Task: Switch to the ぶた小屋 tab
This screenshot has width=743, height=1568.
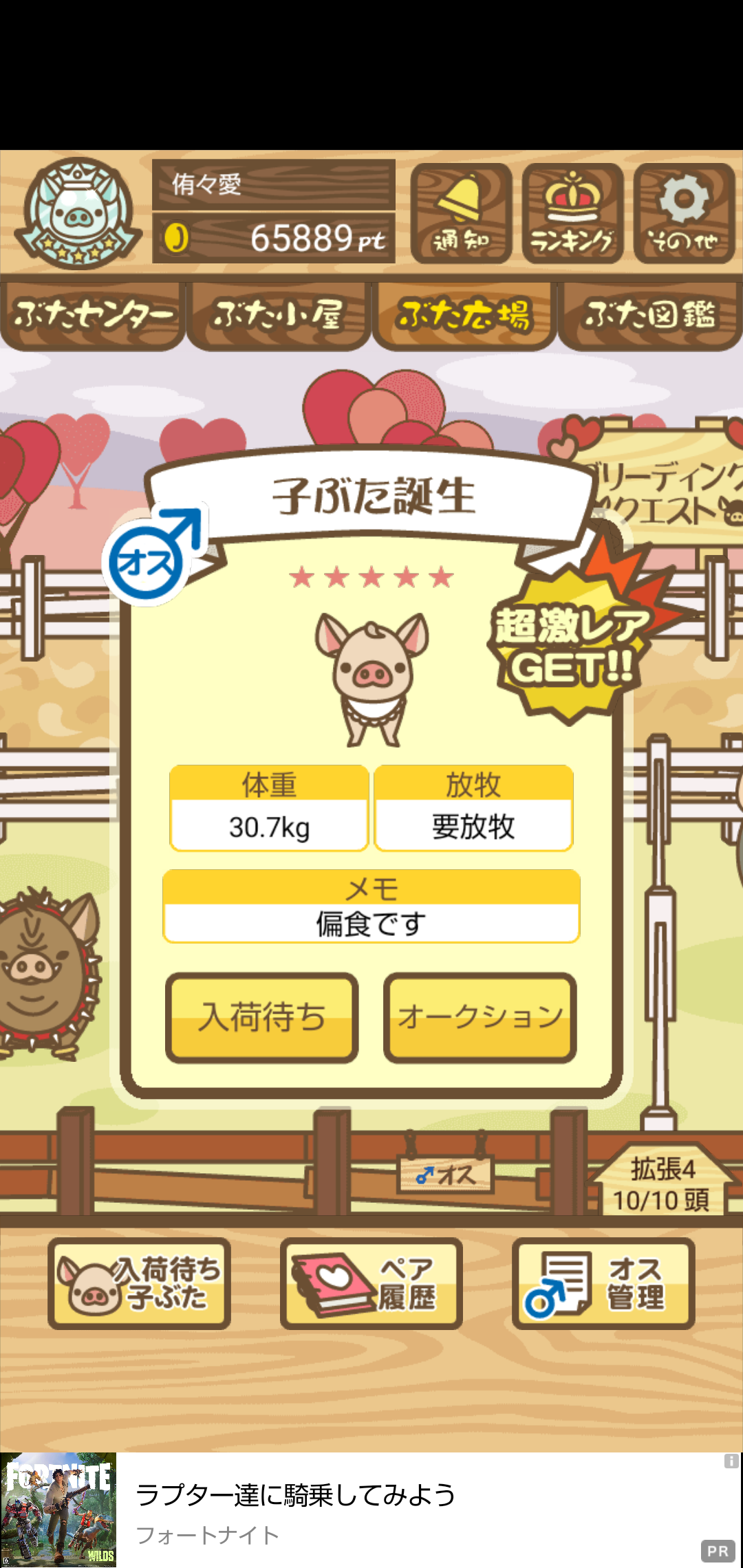Action: (x=279, y=315)
